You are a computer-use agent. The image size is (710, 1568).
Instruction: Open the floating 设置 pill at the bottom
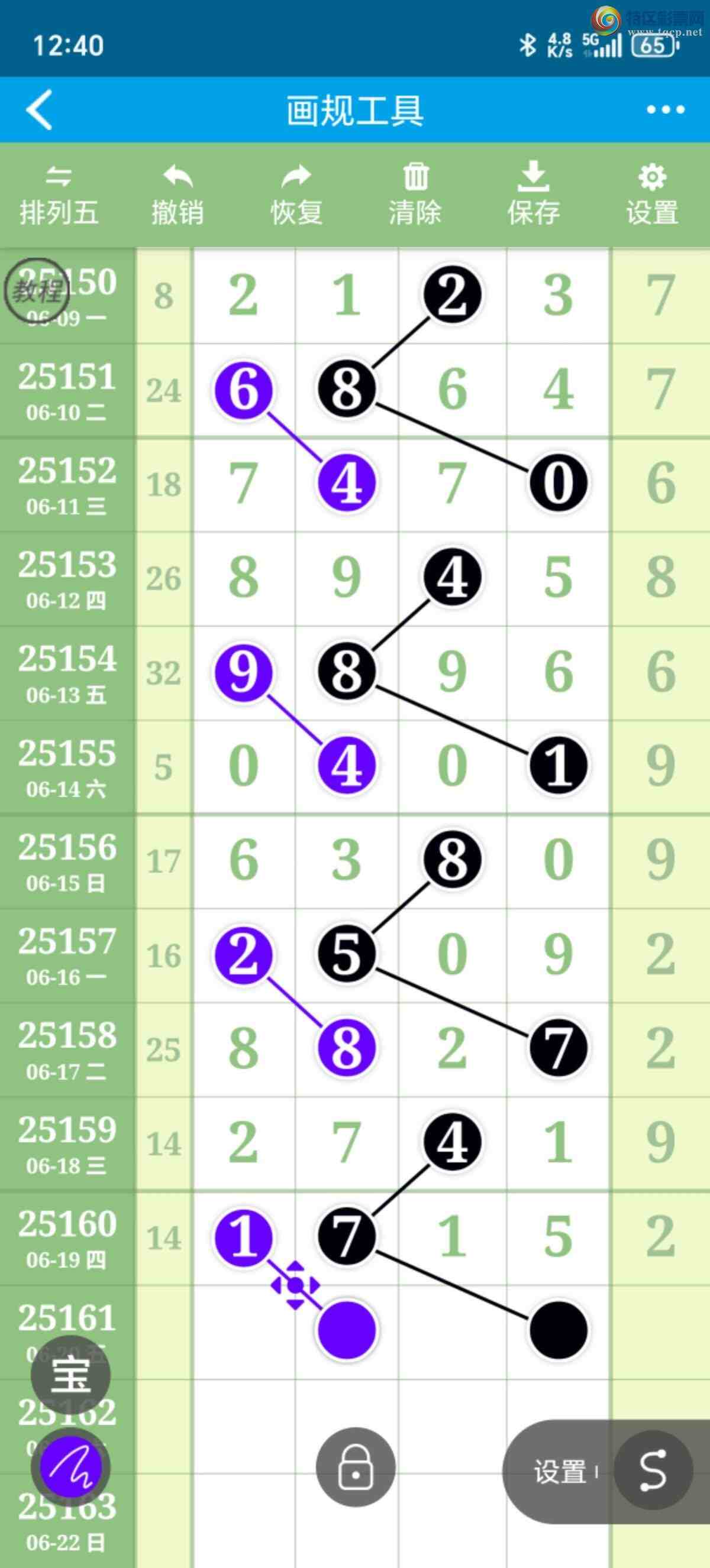click(559, 1472)
